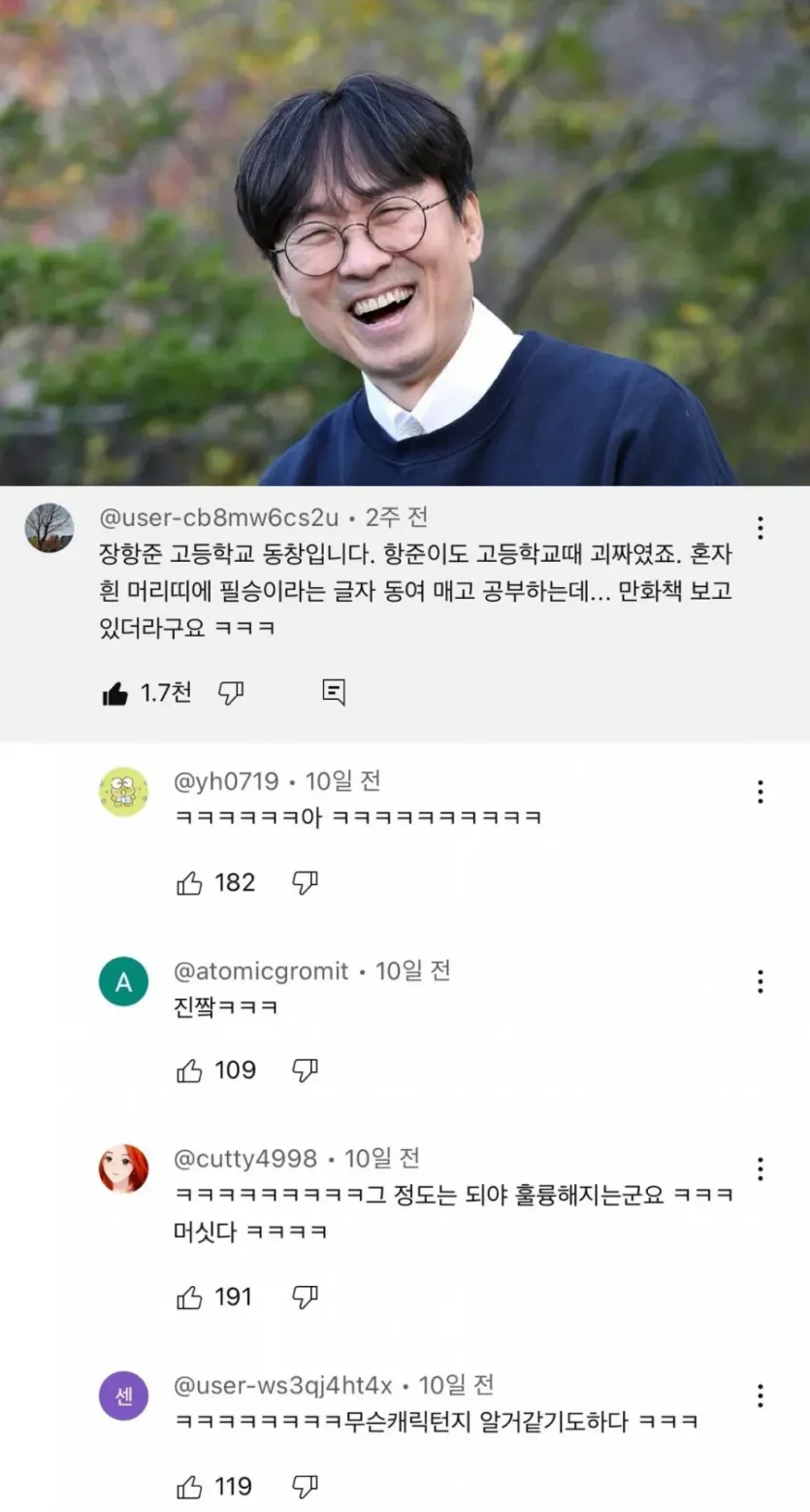Open @user-cb8mw6cs2u's profile avatar
The height and width of the screenshot is (1512, 810).
(49, 528)
